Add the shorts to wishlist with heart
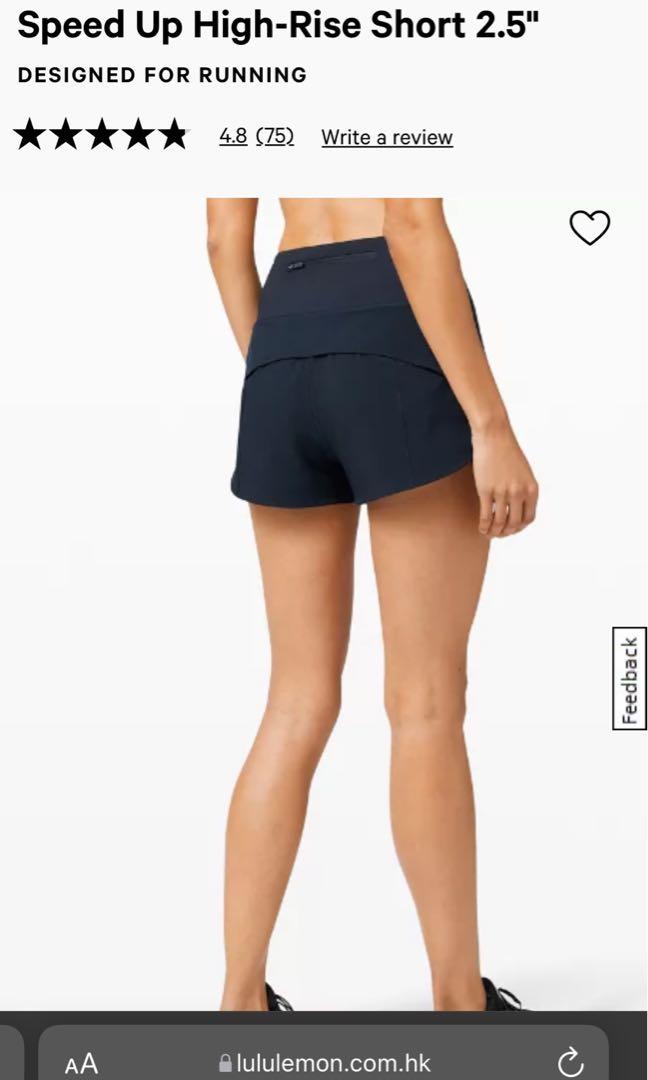The height and width of the screenshot is (1080, 648). click(x=589, y=228)
